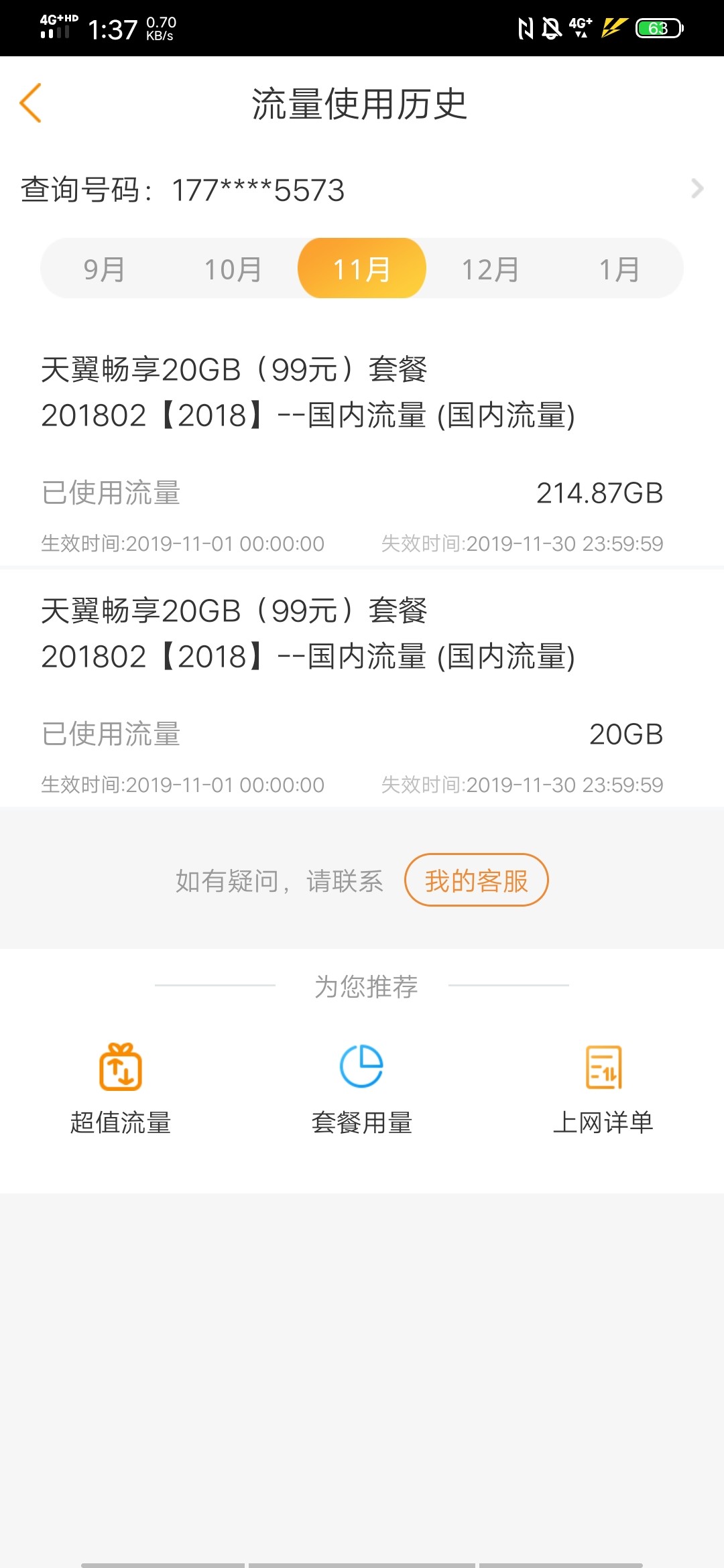Tap the highlighted 11月 tab
The image size is (724, 1568).
point(362,269)
